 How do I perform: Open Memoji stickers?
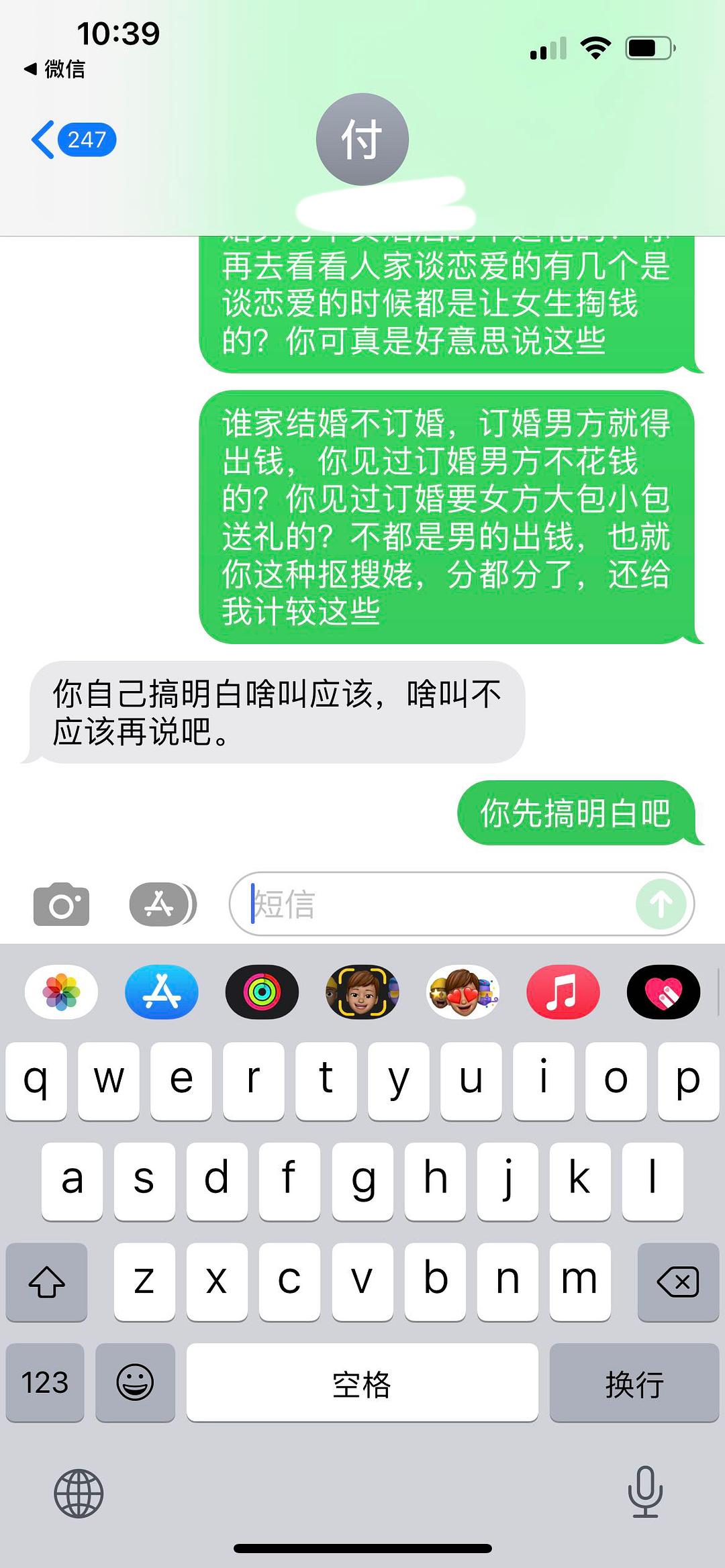(x=463, y=992)
